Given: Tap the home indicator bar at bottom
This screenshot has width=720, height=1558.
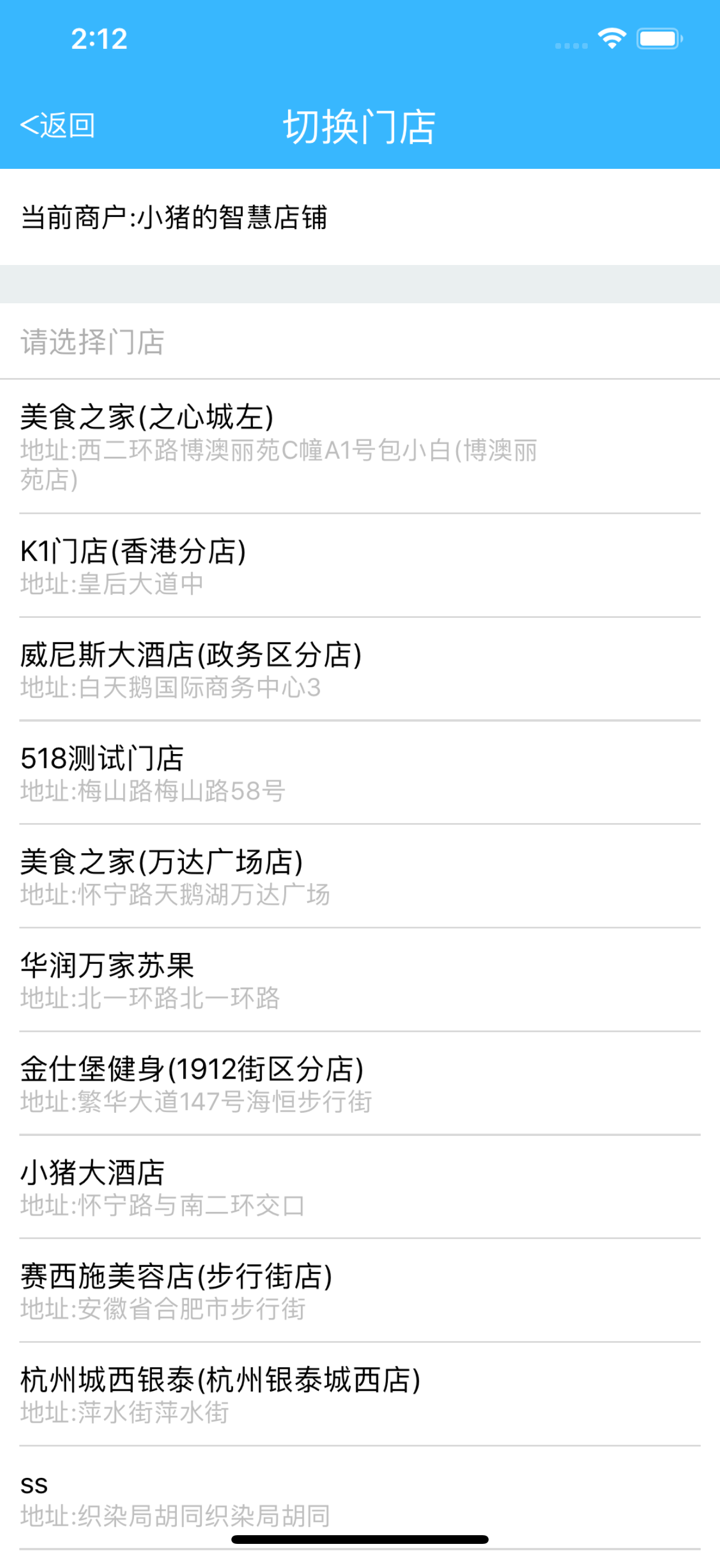Looking at the screenshot, I should [x=360, y=1539].
